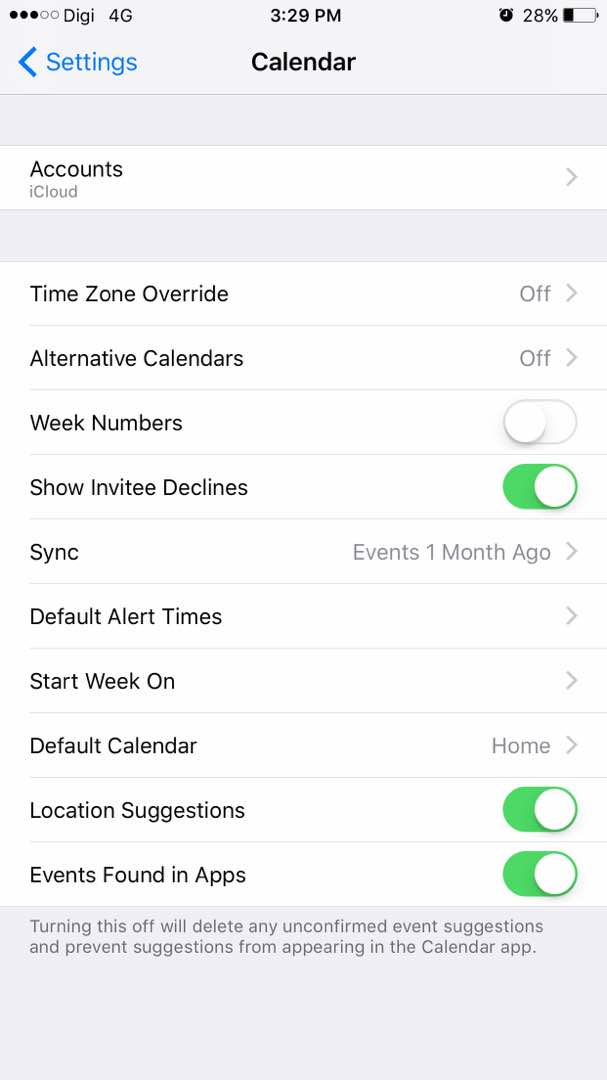Go back to Settings
Screen dimensions: 607x1080
78,62
